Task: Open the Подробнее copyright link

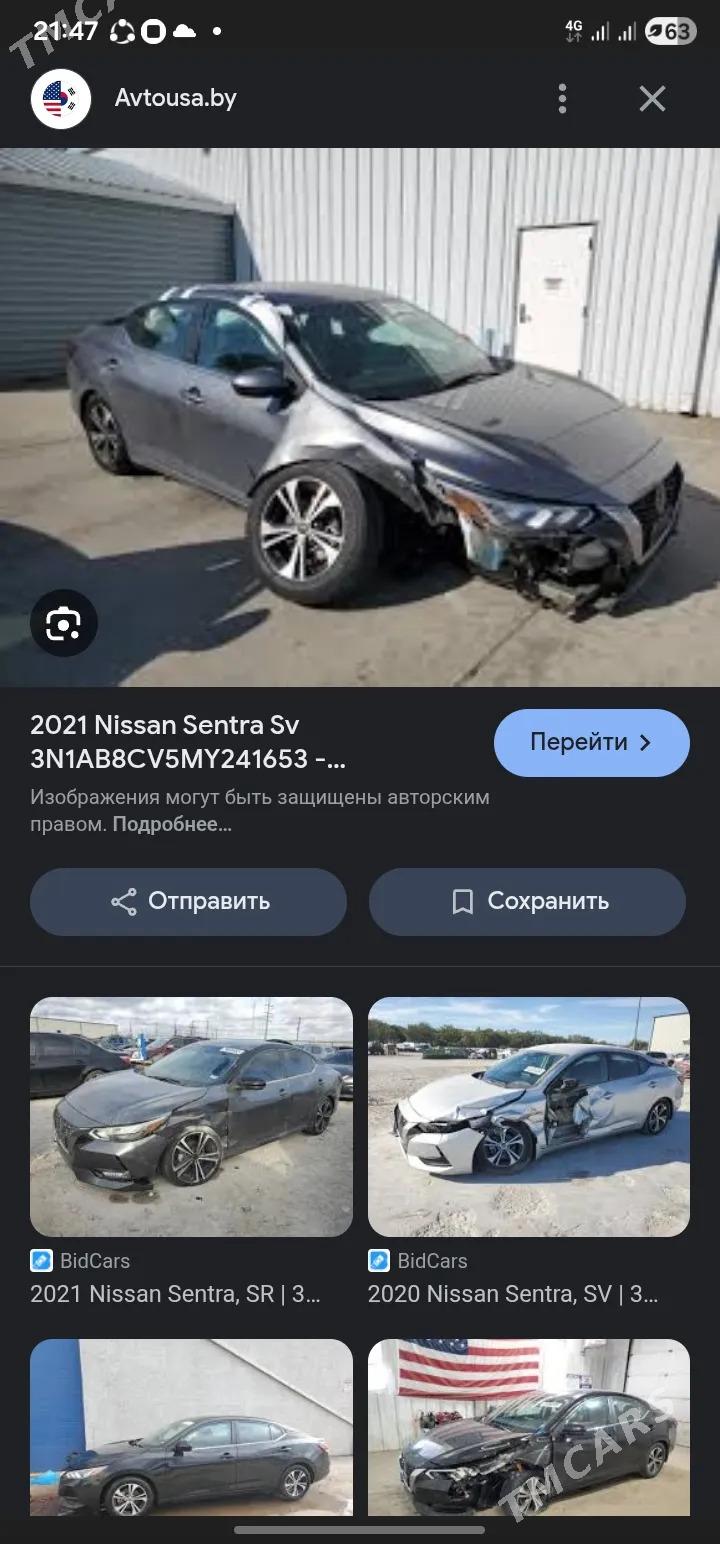Action: (x=171, y=825)
